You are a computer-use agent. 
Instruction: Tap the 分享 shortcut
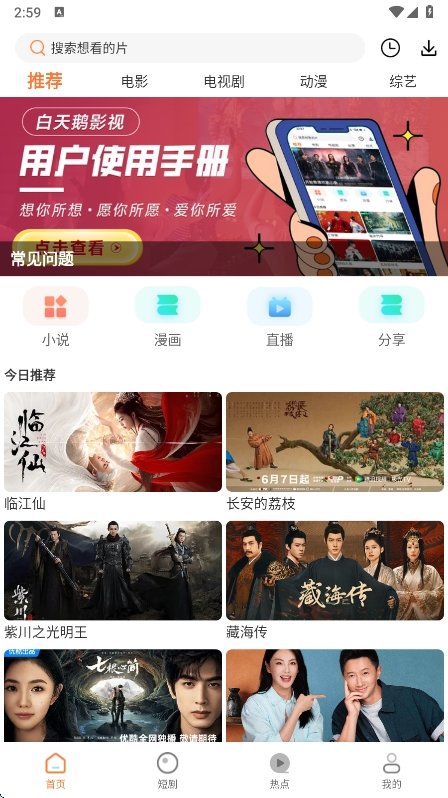[x=391, y=317]
